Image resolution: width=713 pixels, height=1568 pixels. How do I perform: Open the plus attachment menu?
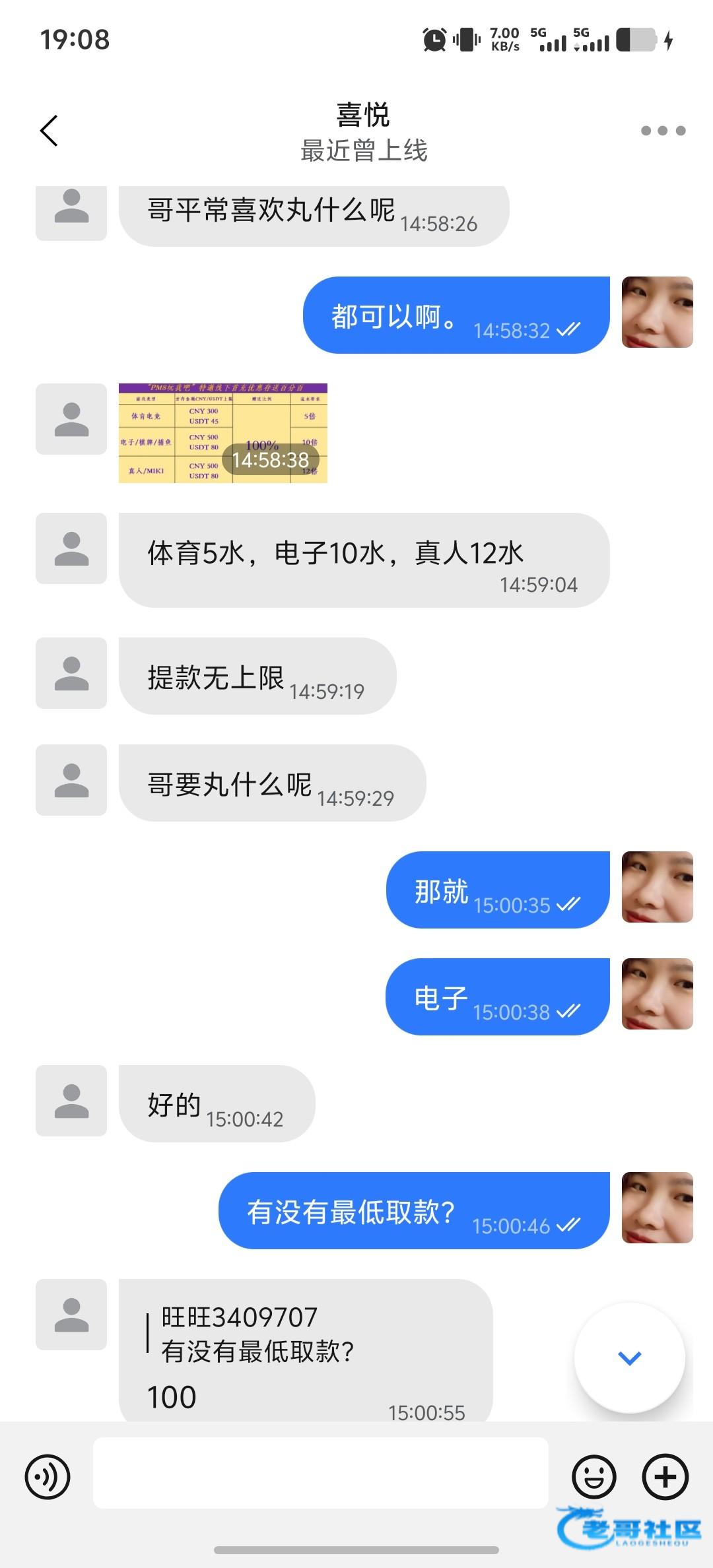665,1476
